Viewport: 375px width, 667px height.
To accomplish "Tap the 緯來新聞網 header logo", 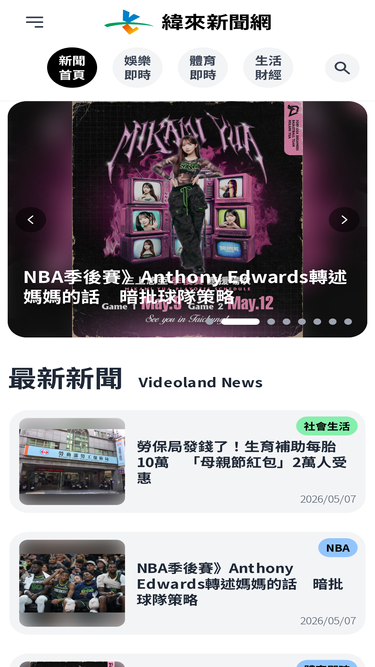I will [188, 22].
